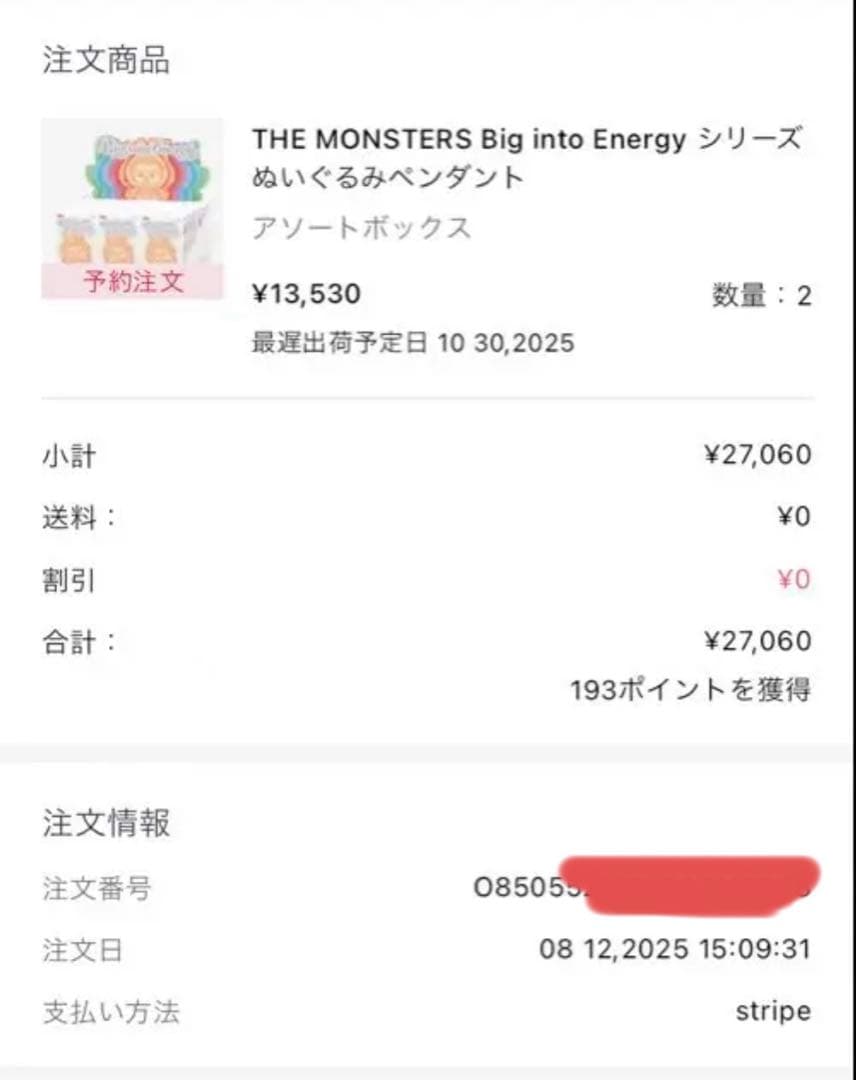
Task: Click the 最遅出荷予定日 shipping date text
Action: 412,343
